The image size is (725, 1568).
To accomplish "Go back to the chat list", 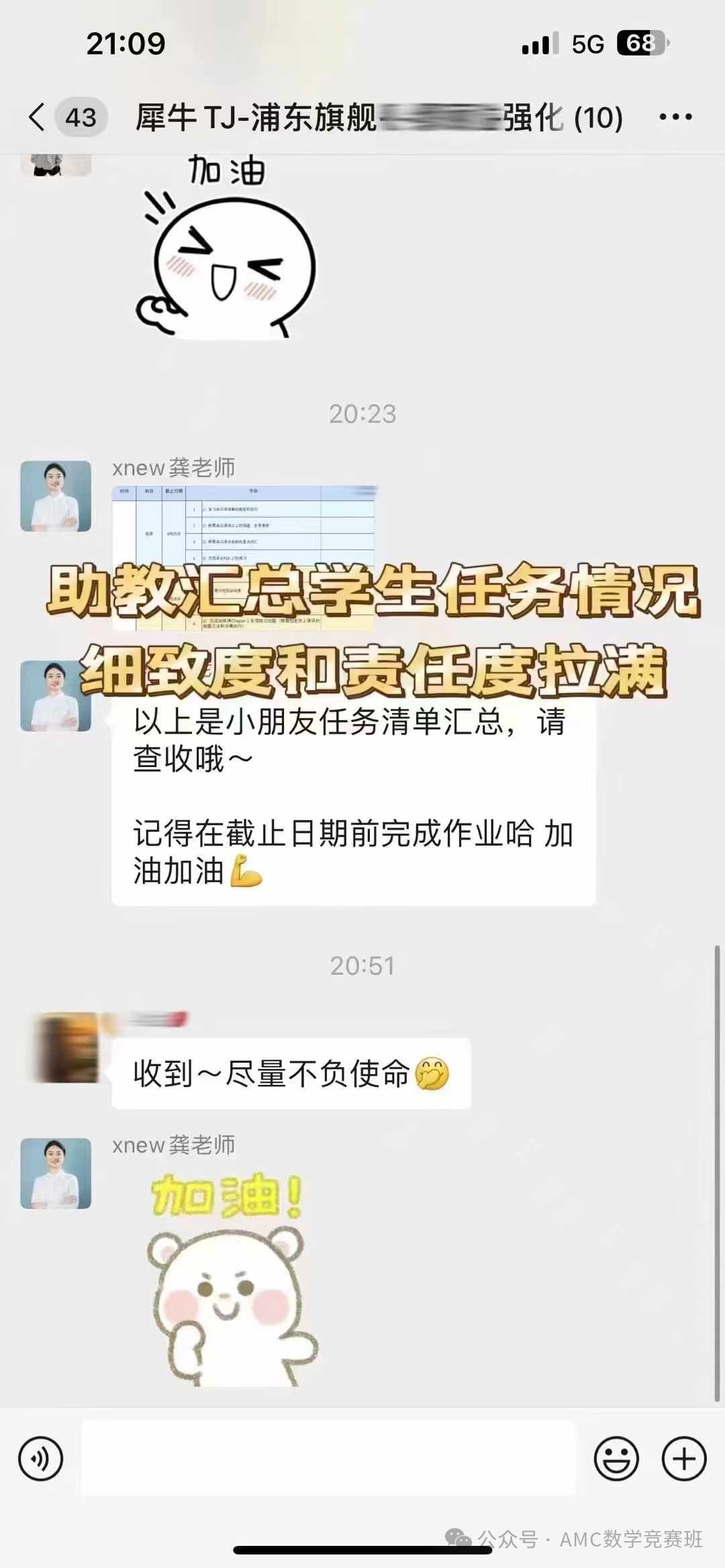I will [38, 117].
